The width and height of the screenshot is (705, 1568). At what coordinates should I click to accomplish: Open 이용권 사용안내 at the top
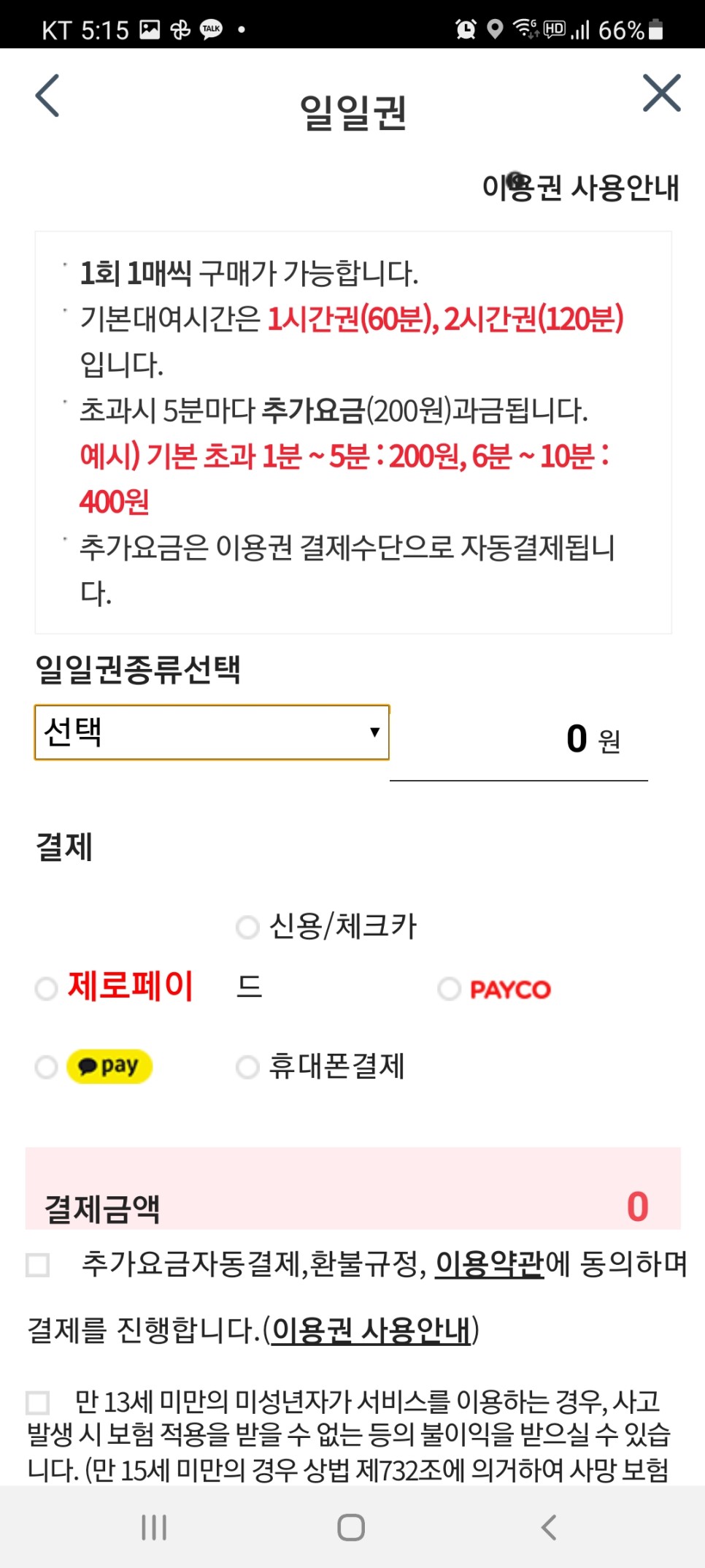[580, 188]
